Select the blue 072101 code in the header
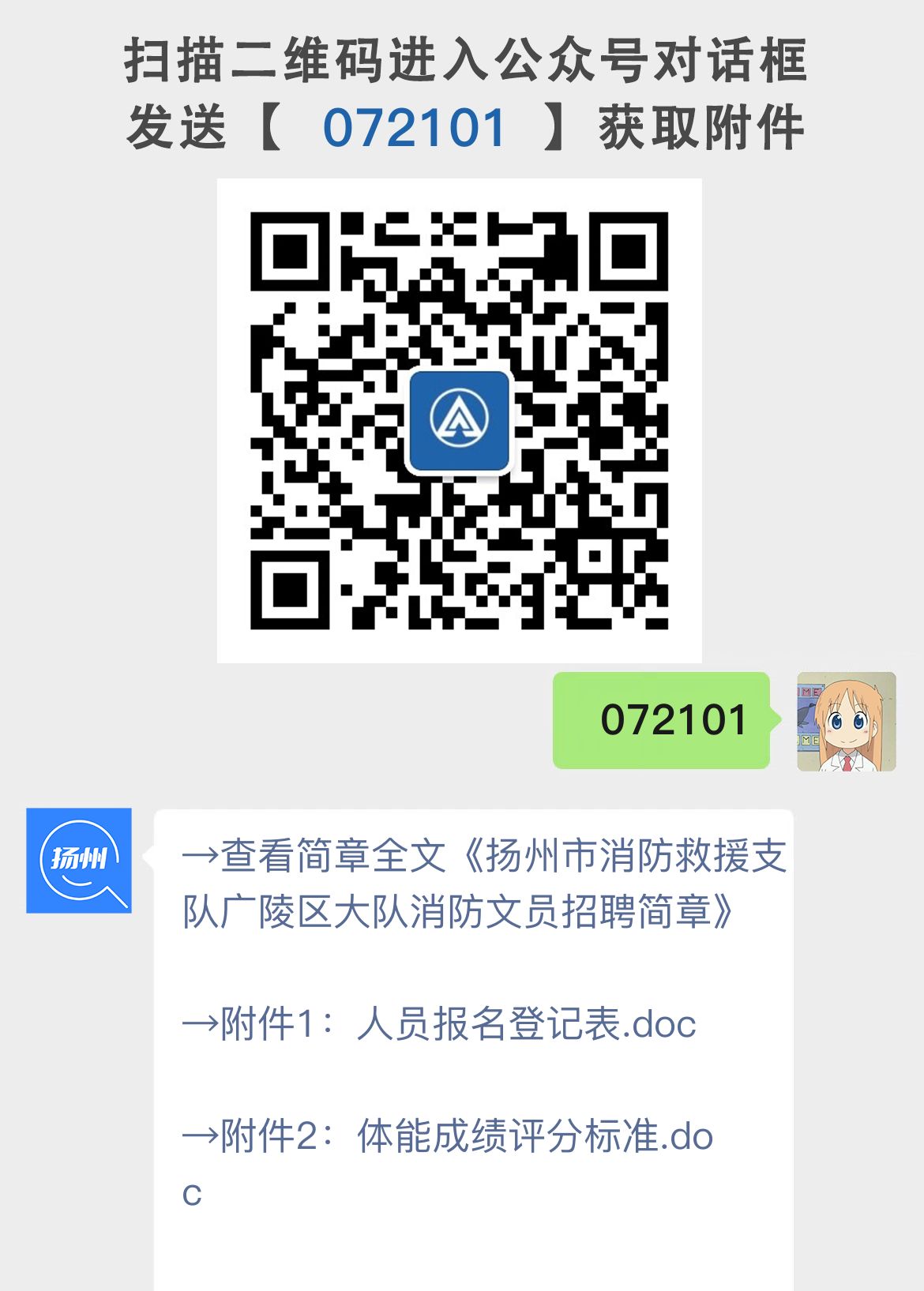This screenshot has height=1291, width=924. pos(415,125)
